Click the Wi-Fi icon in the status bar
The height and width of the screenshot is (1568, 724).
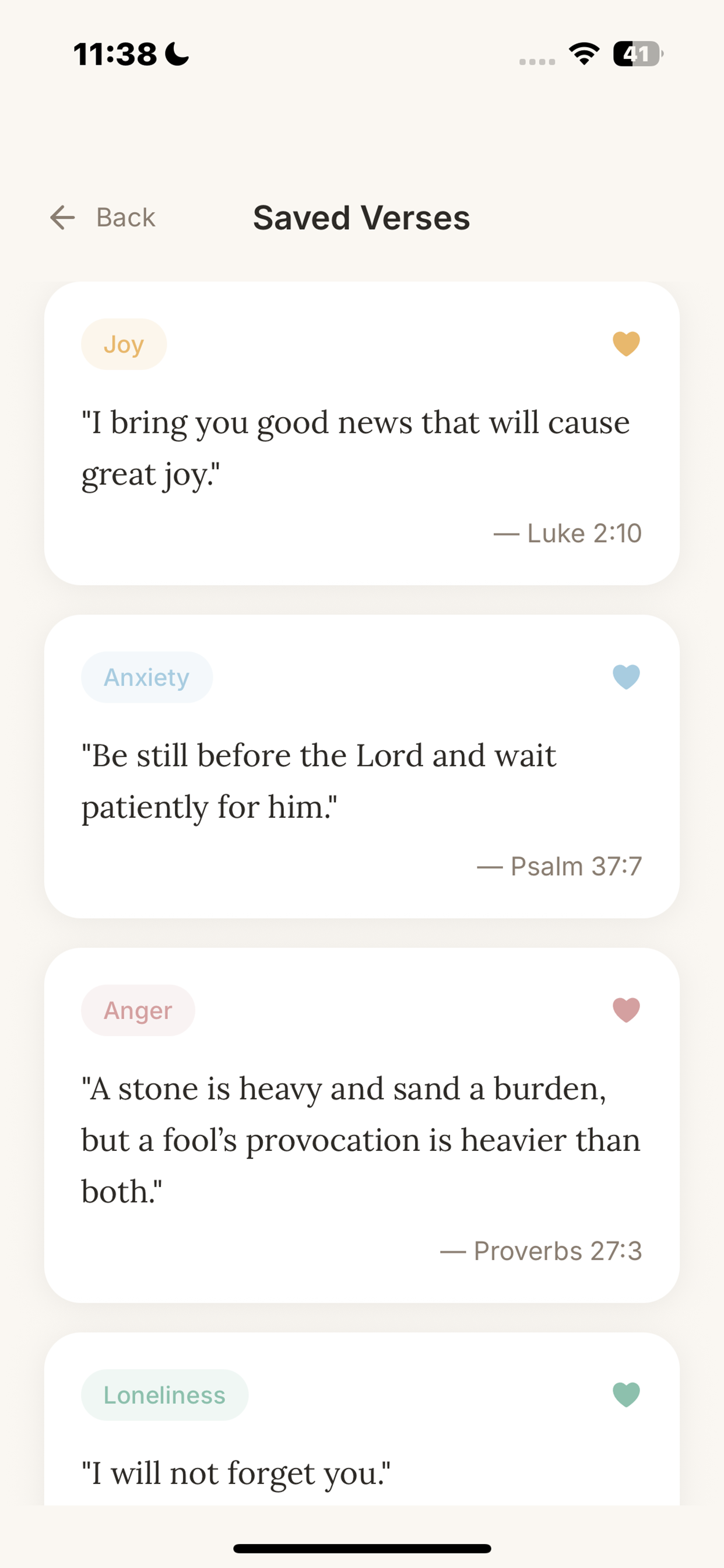[584, 55]
